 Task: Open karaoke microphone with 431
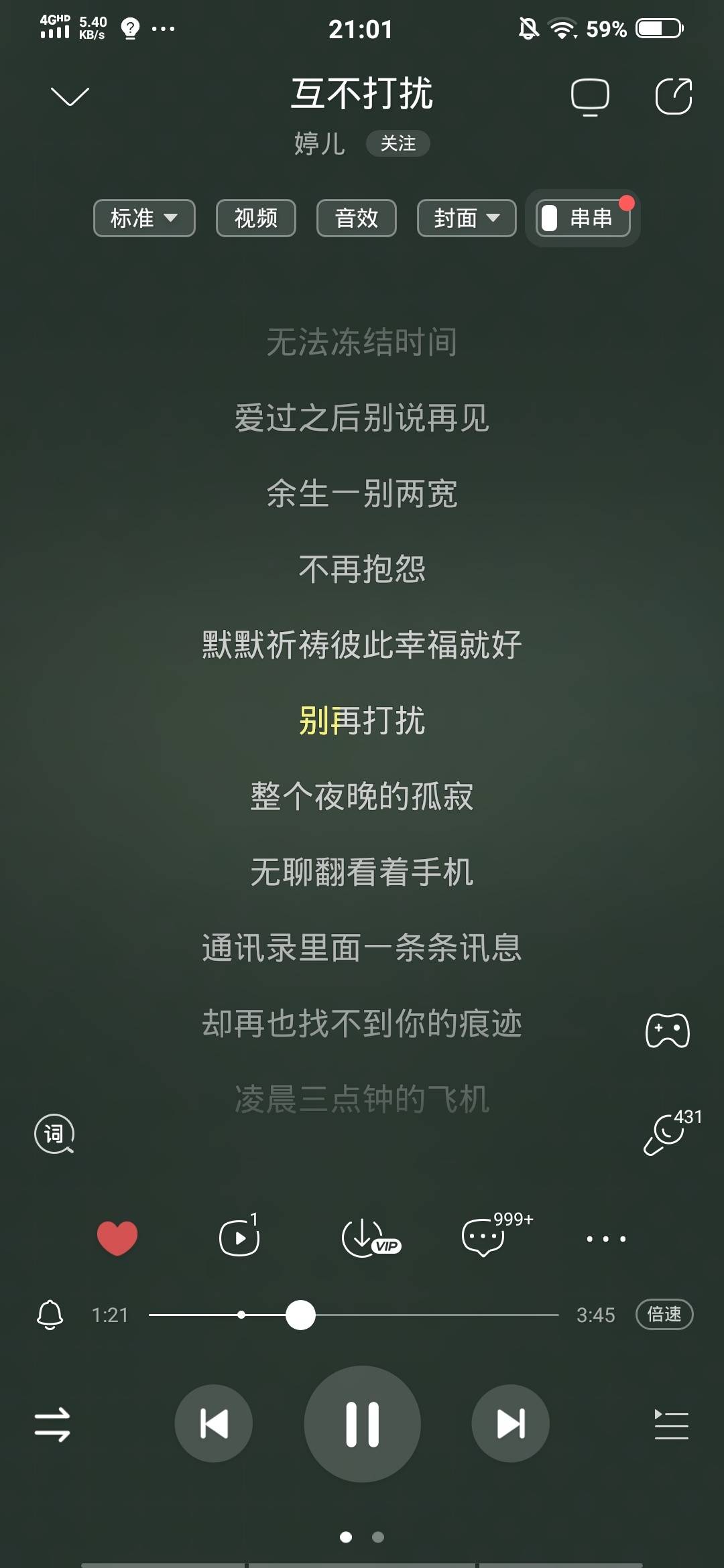pos(670,1132)
